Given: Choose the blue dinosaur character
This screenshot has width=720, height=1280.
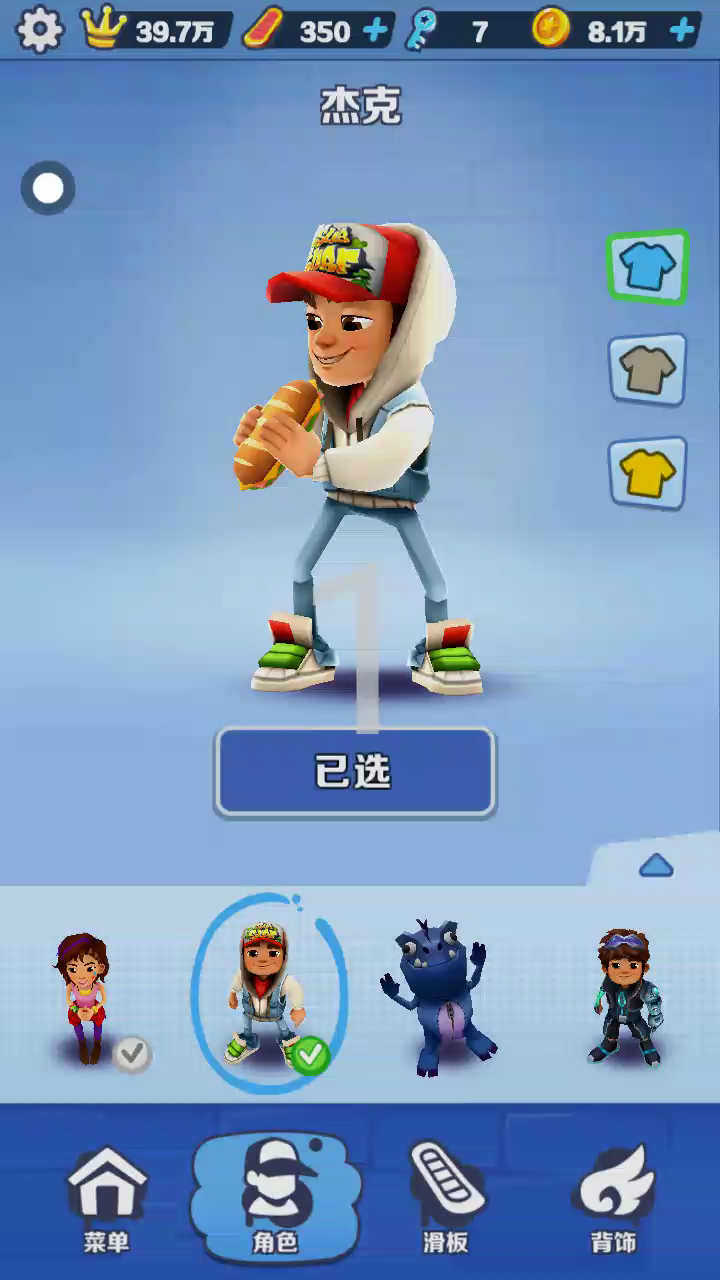Looking at the screenshot, I should click(436, 995).
